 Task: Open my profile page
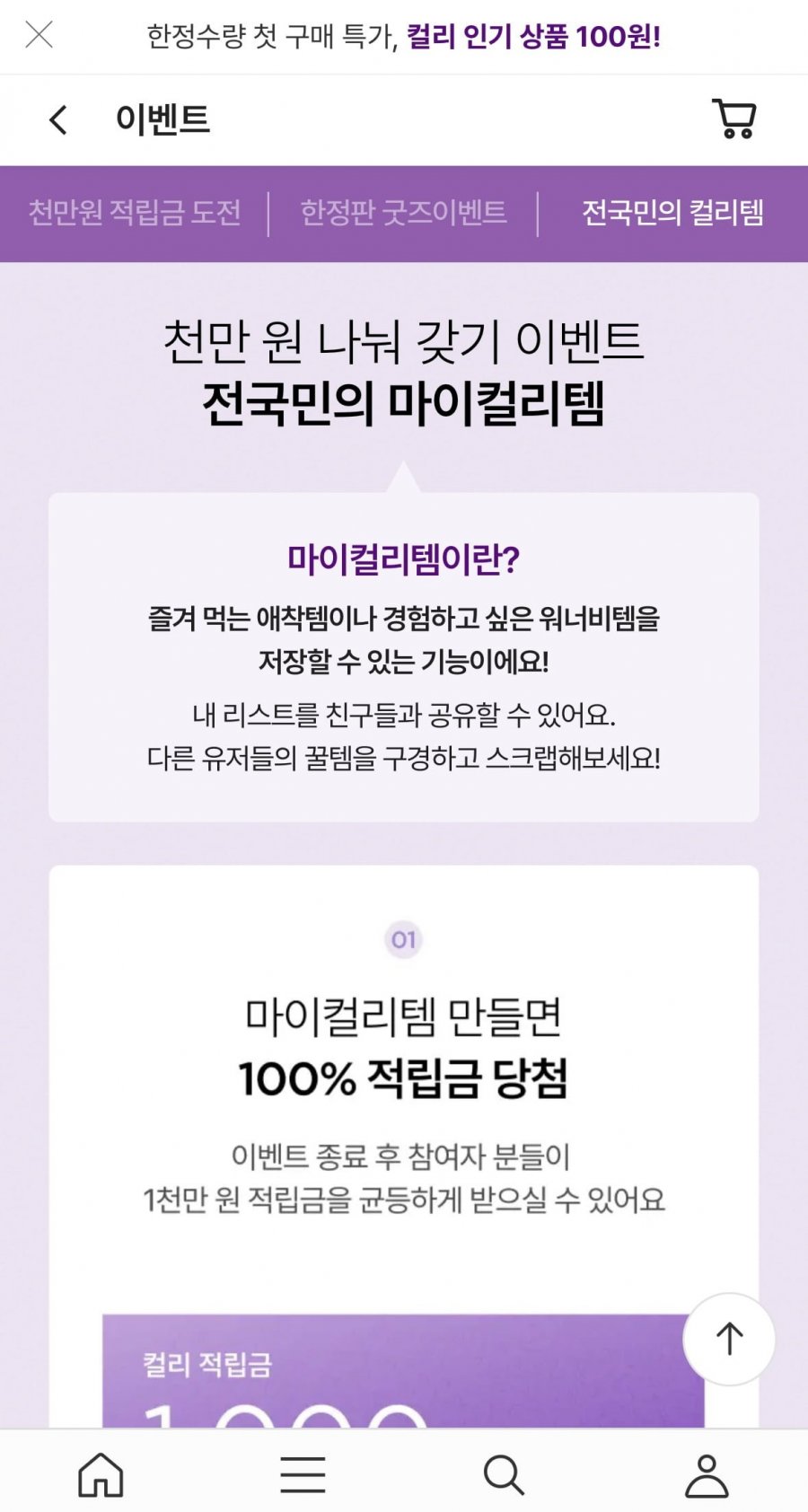coord(707,1474)
